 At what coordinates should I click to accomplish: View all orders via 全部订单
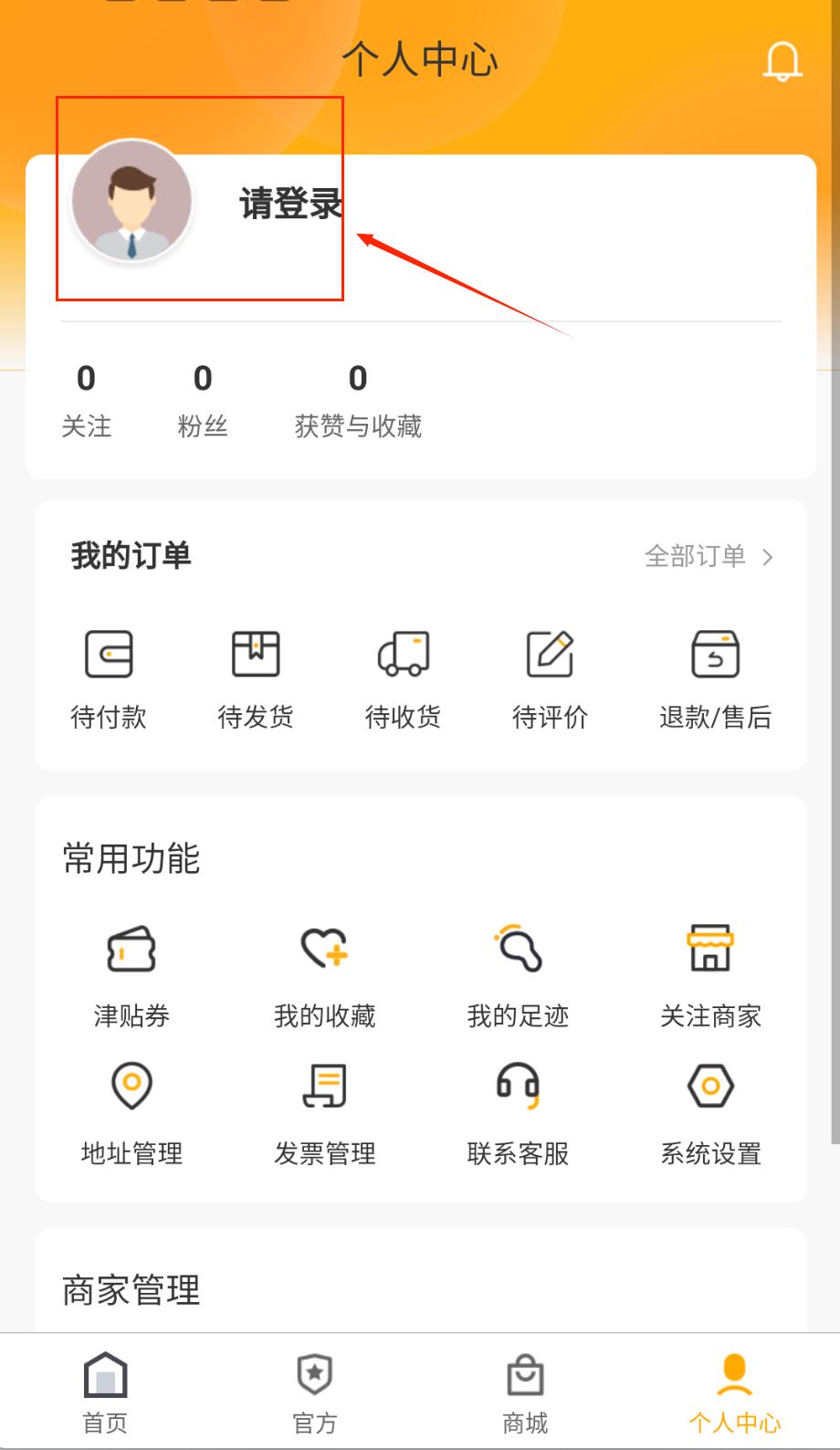click(709, 556)
